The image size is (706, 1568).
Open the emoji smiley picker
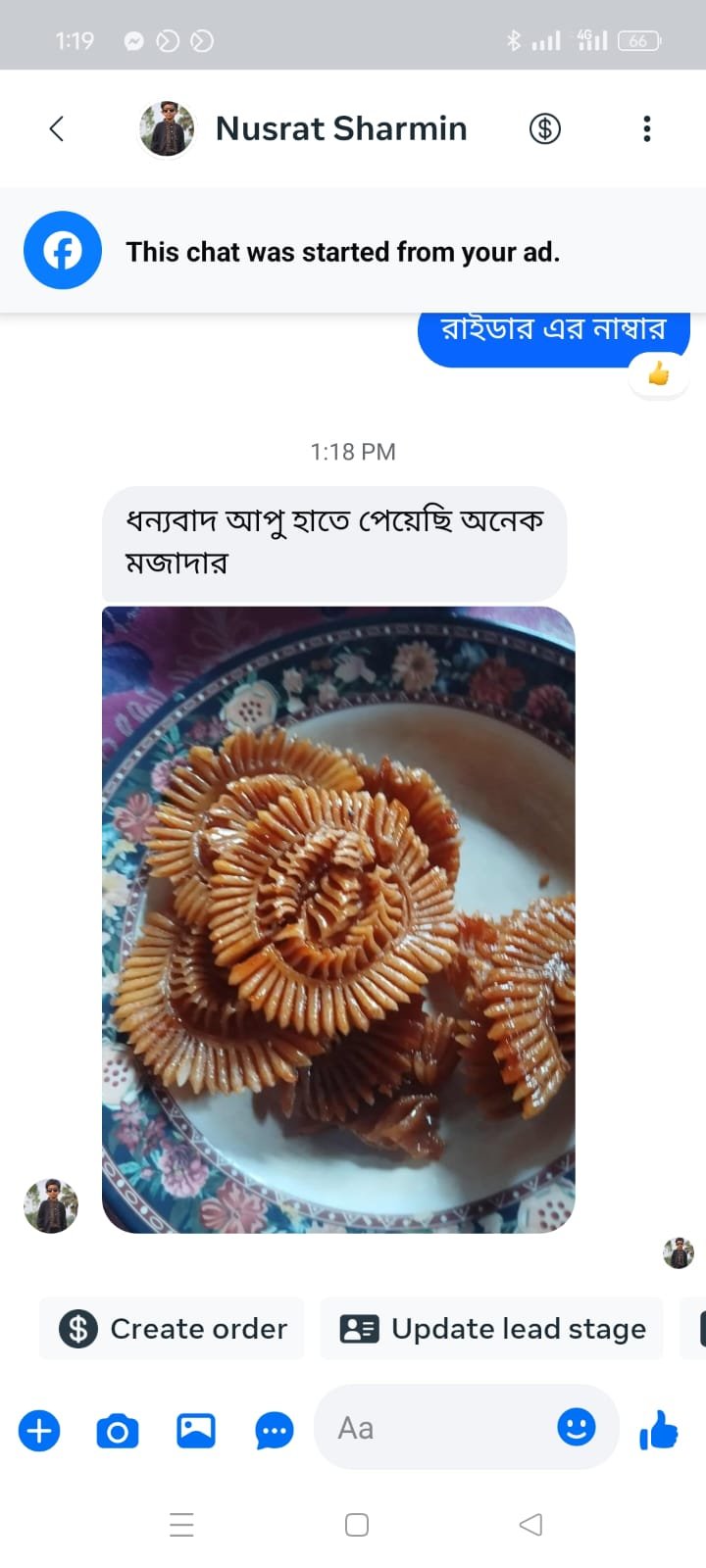(x=577, y=1427)
